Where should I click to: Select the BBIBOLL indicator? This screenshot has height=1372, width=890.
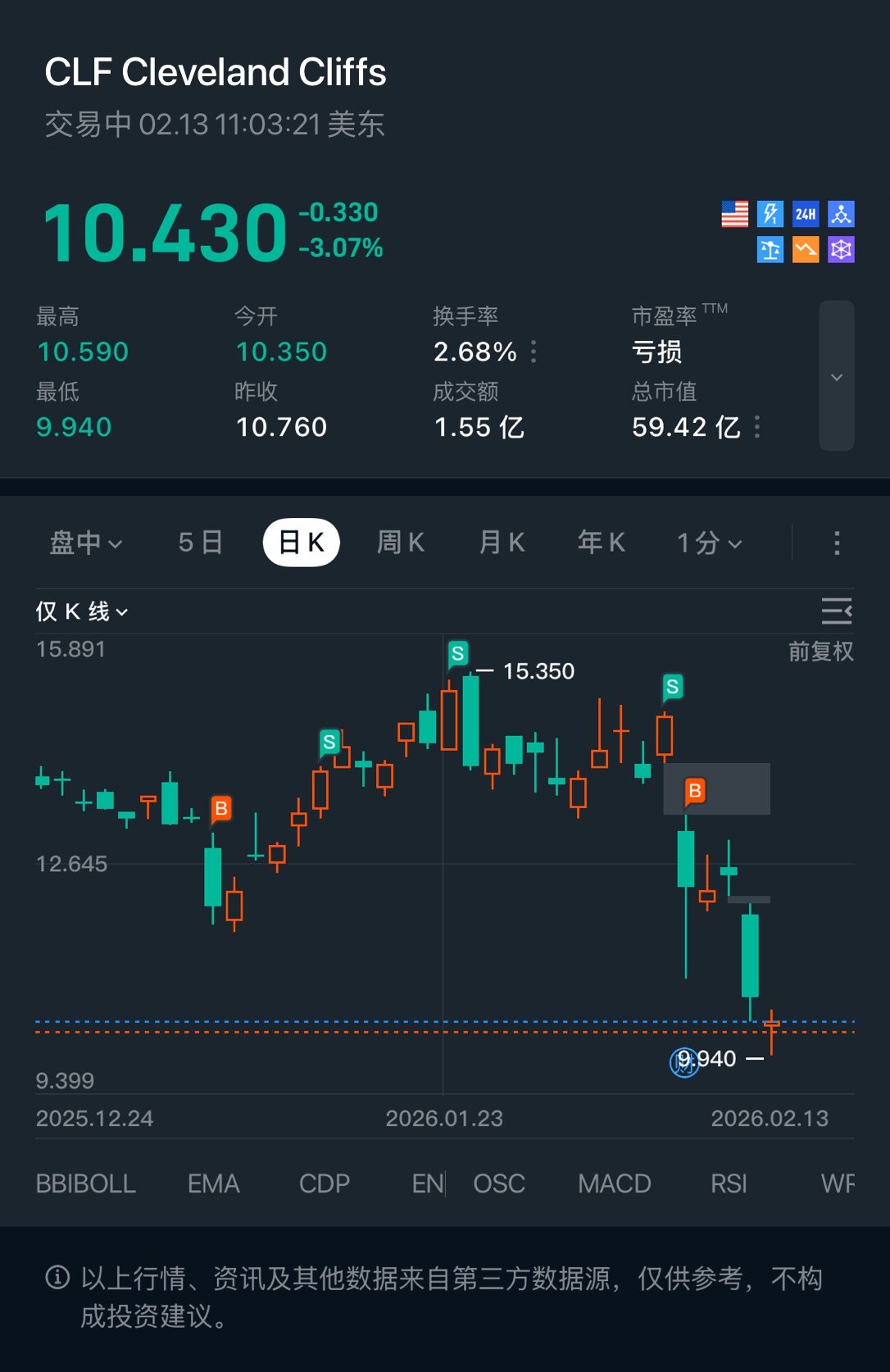tap(86, 1183)
